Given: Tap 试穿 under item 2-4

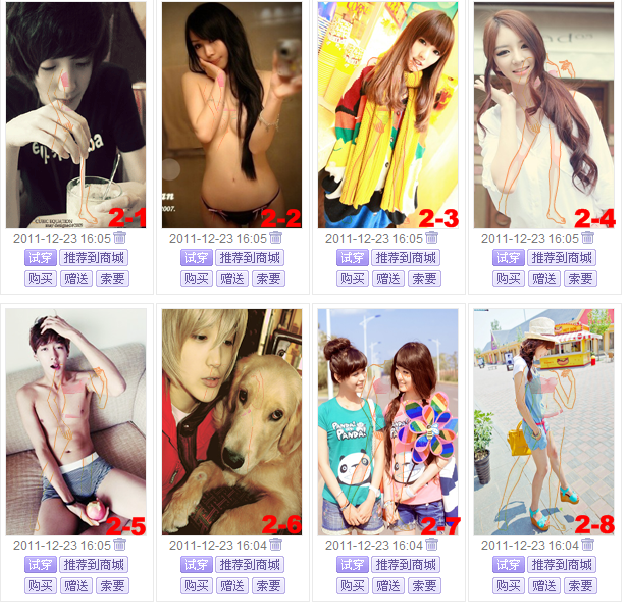Looking at the screenshot, I should [508, 258].
